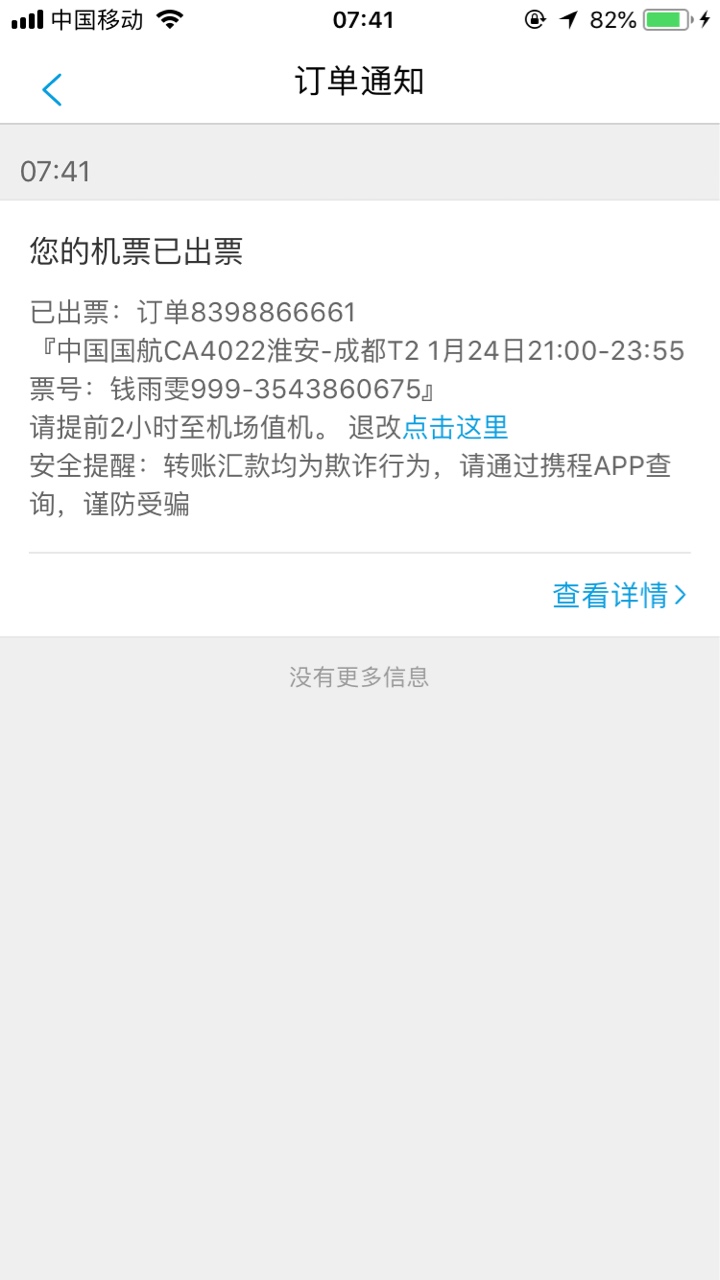This screenshot has width=720, height=1280.
Task: Go back from 订单通知 page
Action: [x=52, y=90]
